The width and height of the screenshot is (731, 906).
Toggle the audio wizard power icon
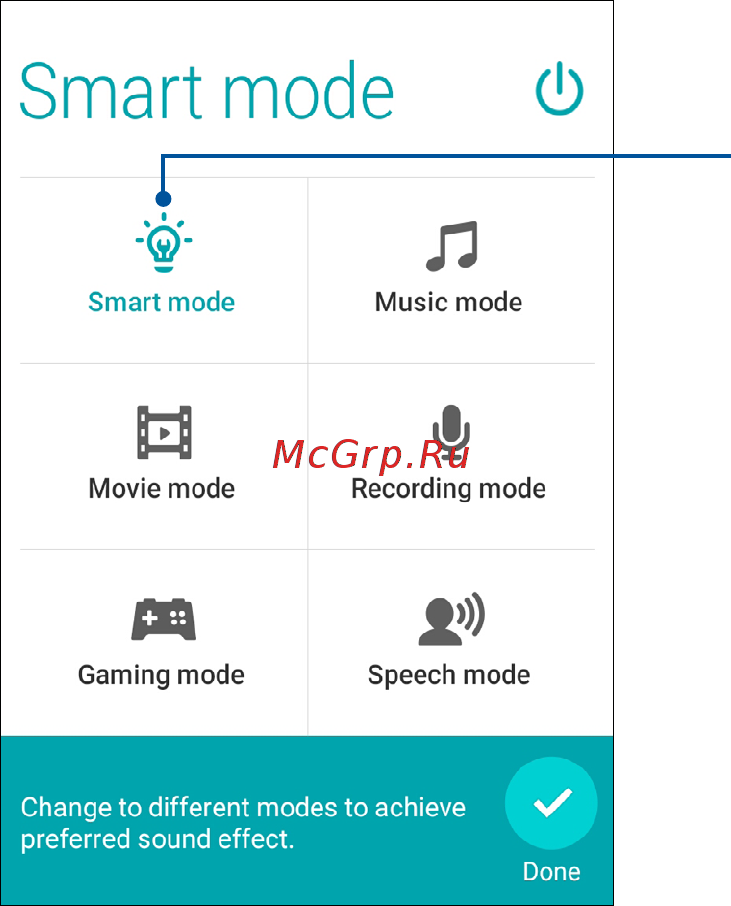559,91
